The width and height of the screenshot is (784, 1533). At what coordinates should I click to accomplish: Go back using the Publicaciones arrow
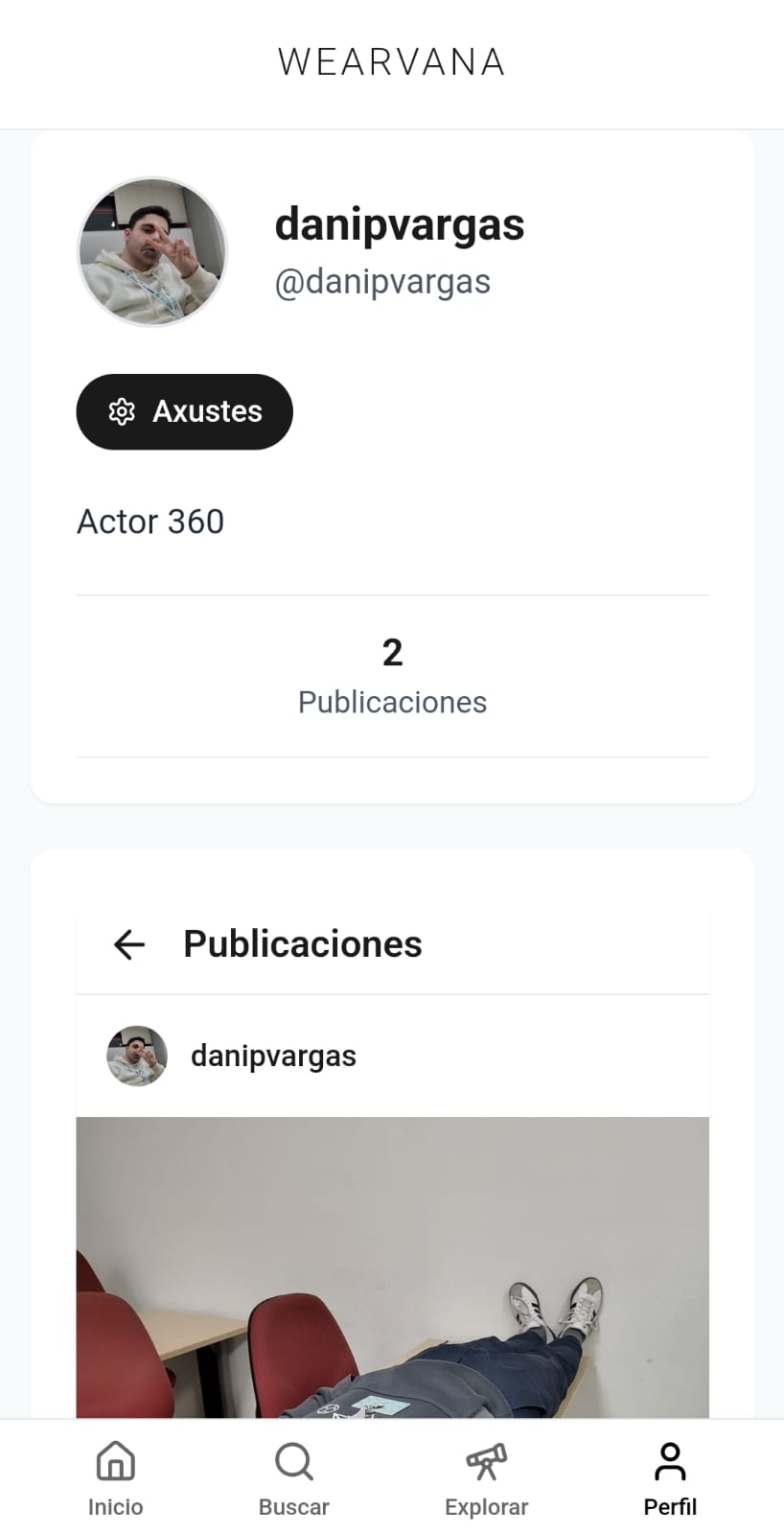(129, 944)
